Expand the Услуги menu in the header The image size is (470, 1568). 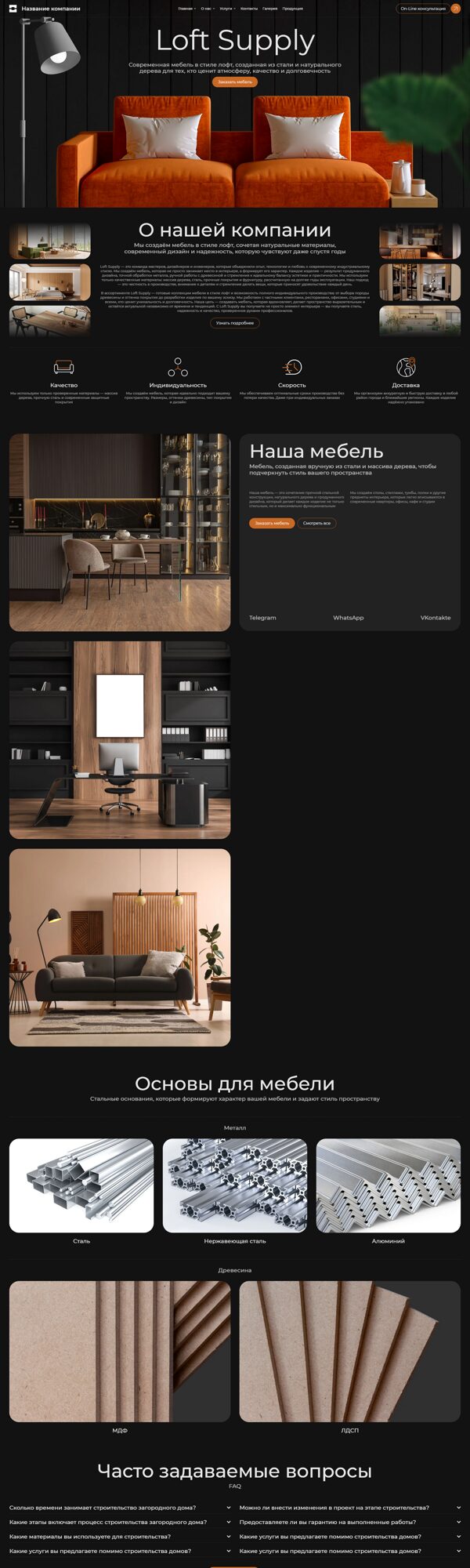pos(227,9)
